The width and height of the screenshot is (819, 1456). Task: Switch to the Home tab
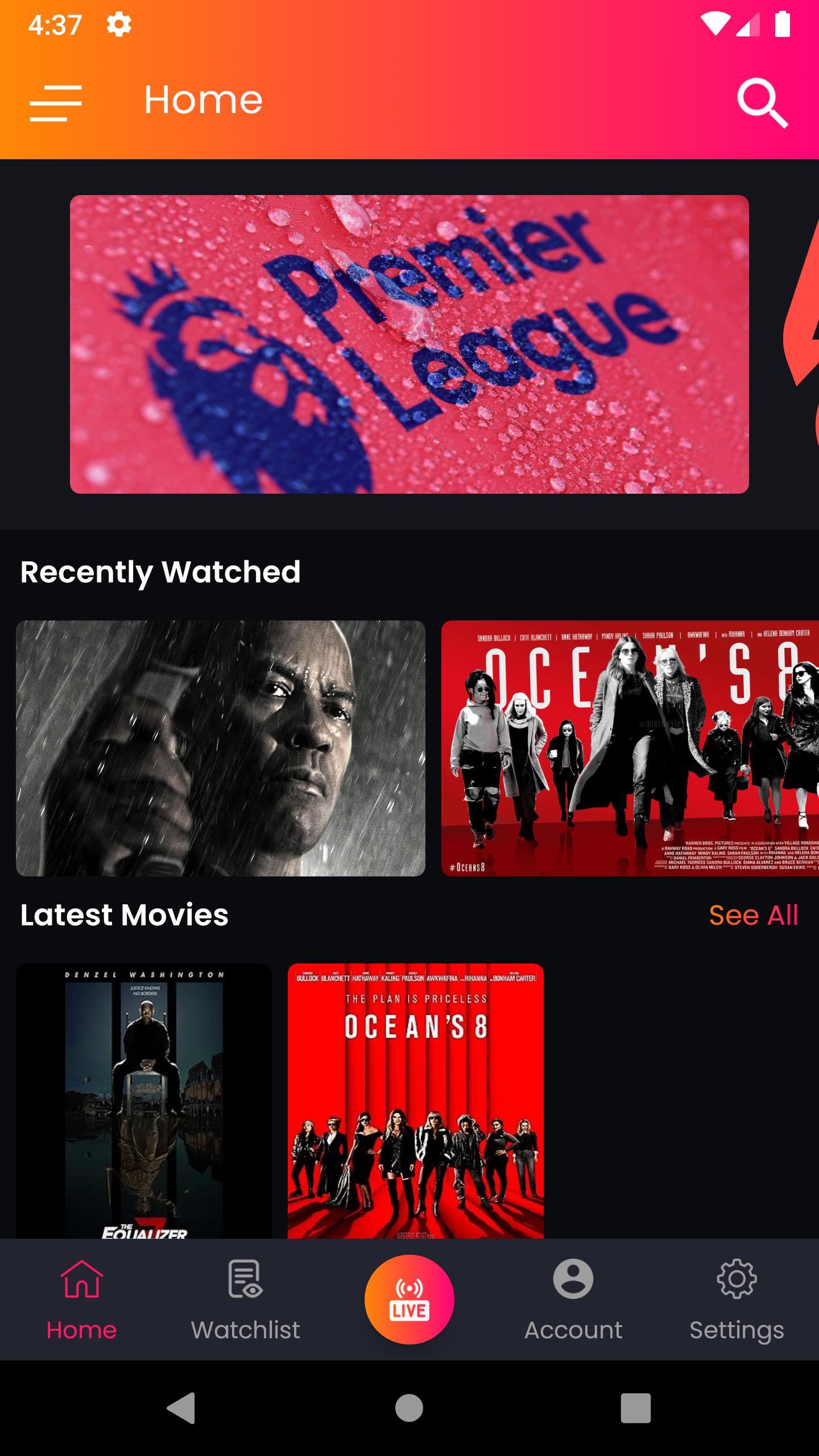82,1300
